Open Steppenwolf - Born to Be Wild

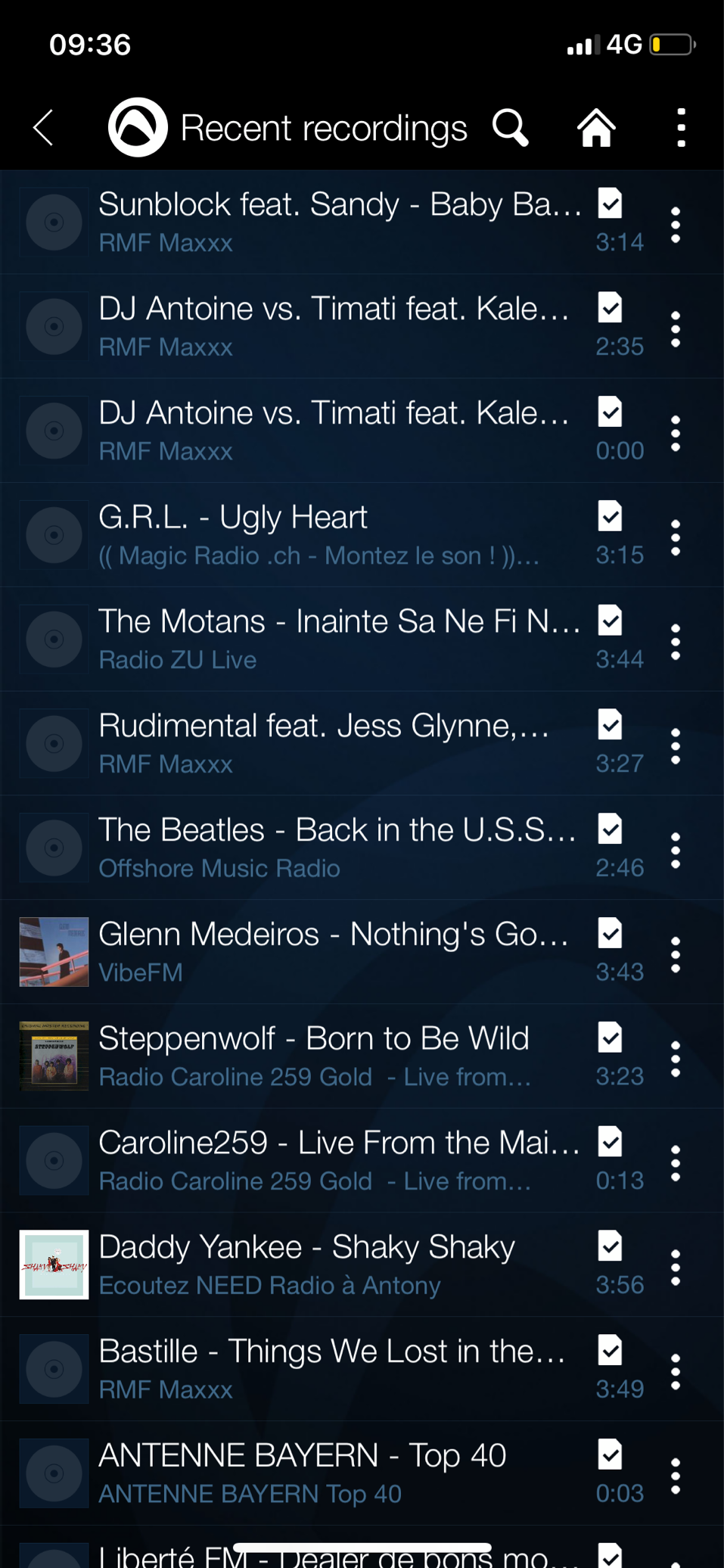333,1056
